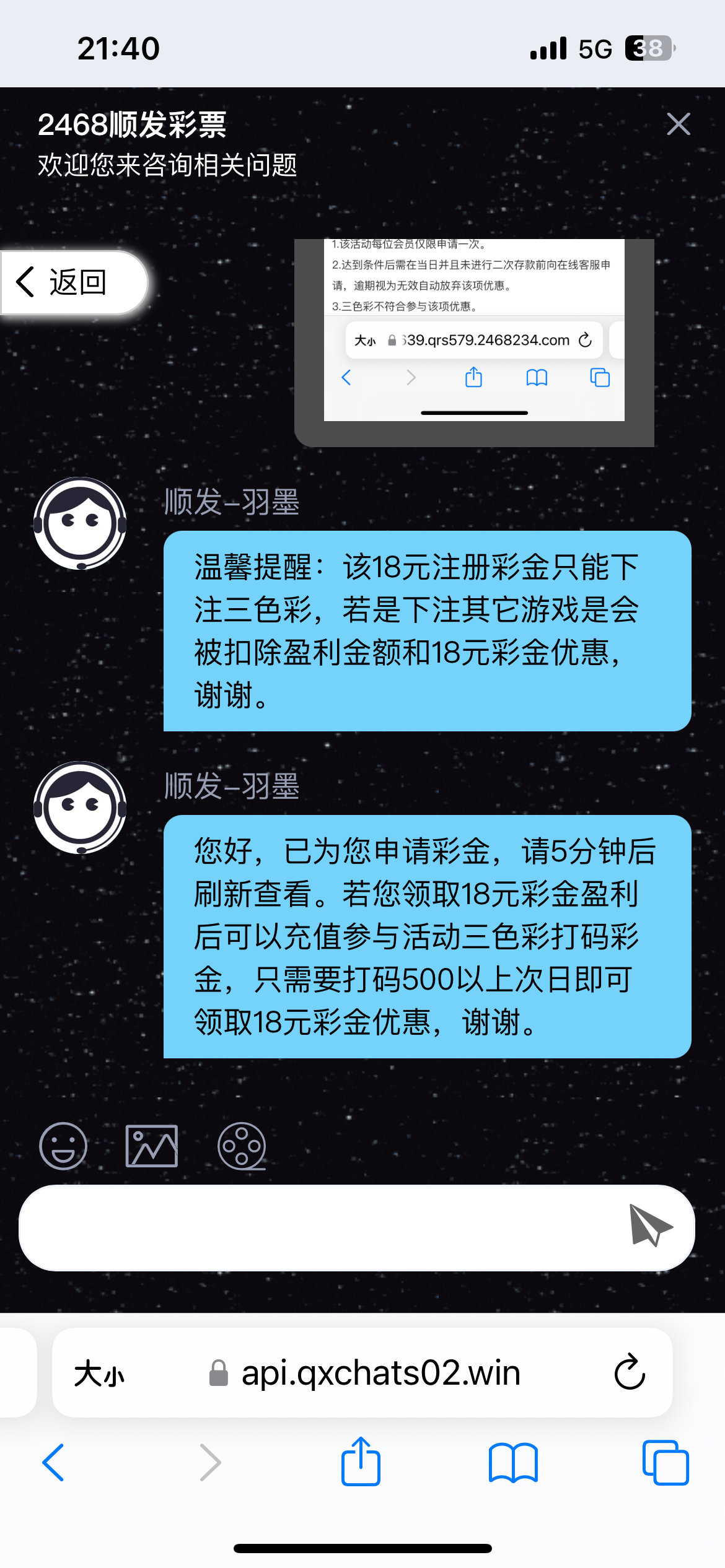This screenshot has height=1568, width=725.
Task: Open the sent screenshot image in chat
Action: [474, 341]
